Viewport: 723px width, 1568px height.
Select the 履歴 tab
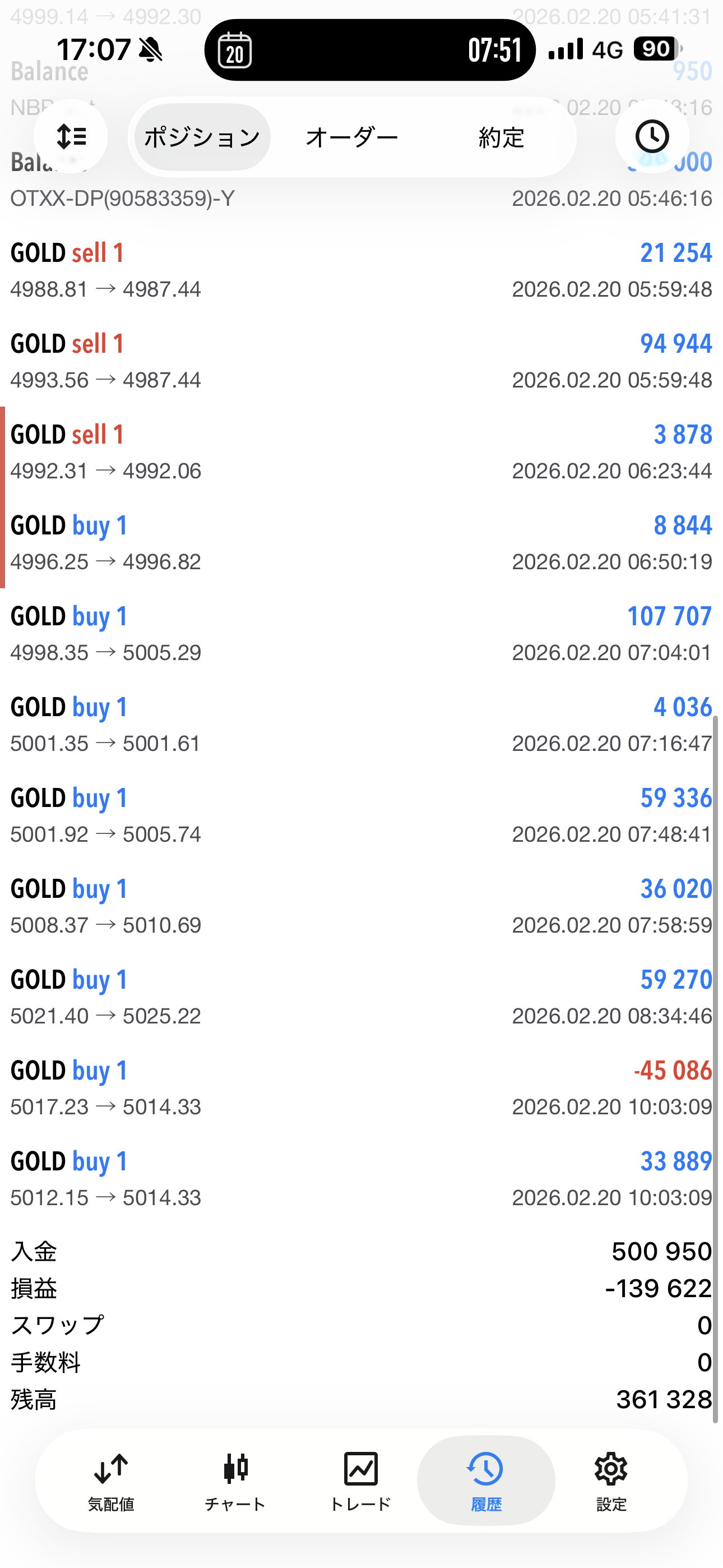[486, 1481]
